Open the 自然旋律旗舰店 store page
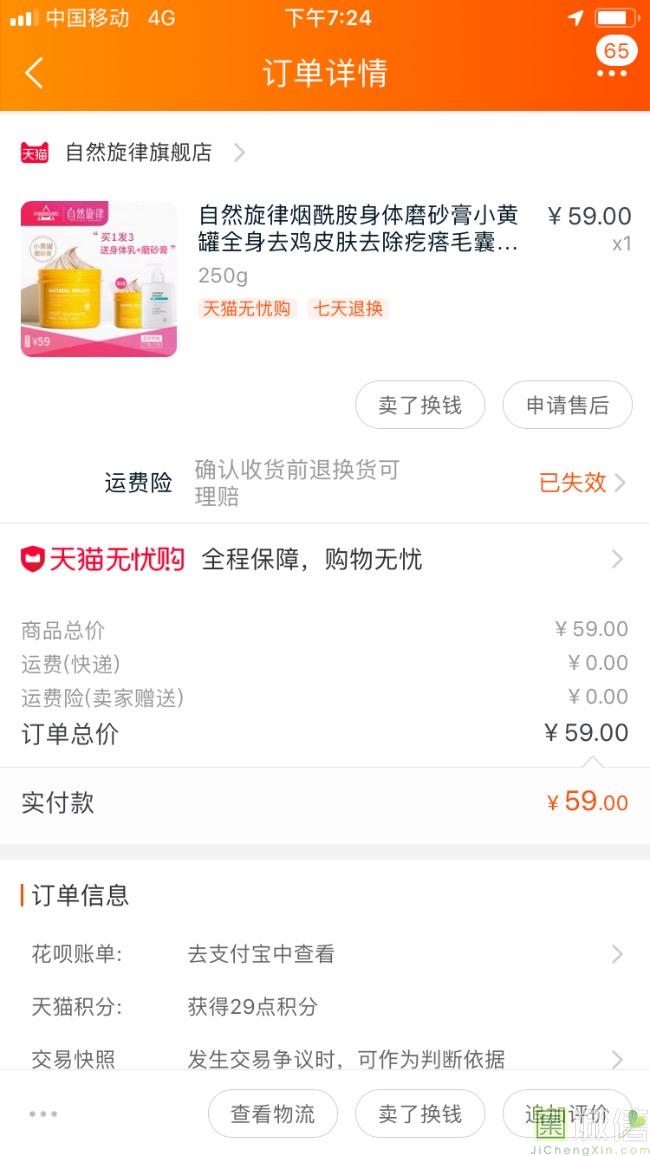This screenshot has width=650, height=1156. [138, 153]
